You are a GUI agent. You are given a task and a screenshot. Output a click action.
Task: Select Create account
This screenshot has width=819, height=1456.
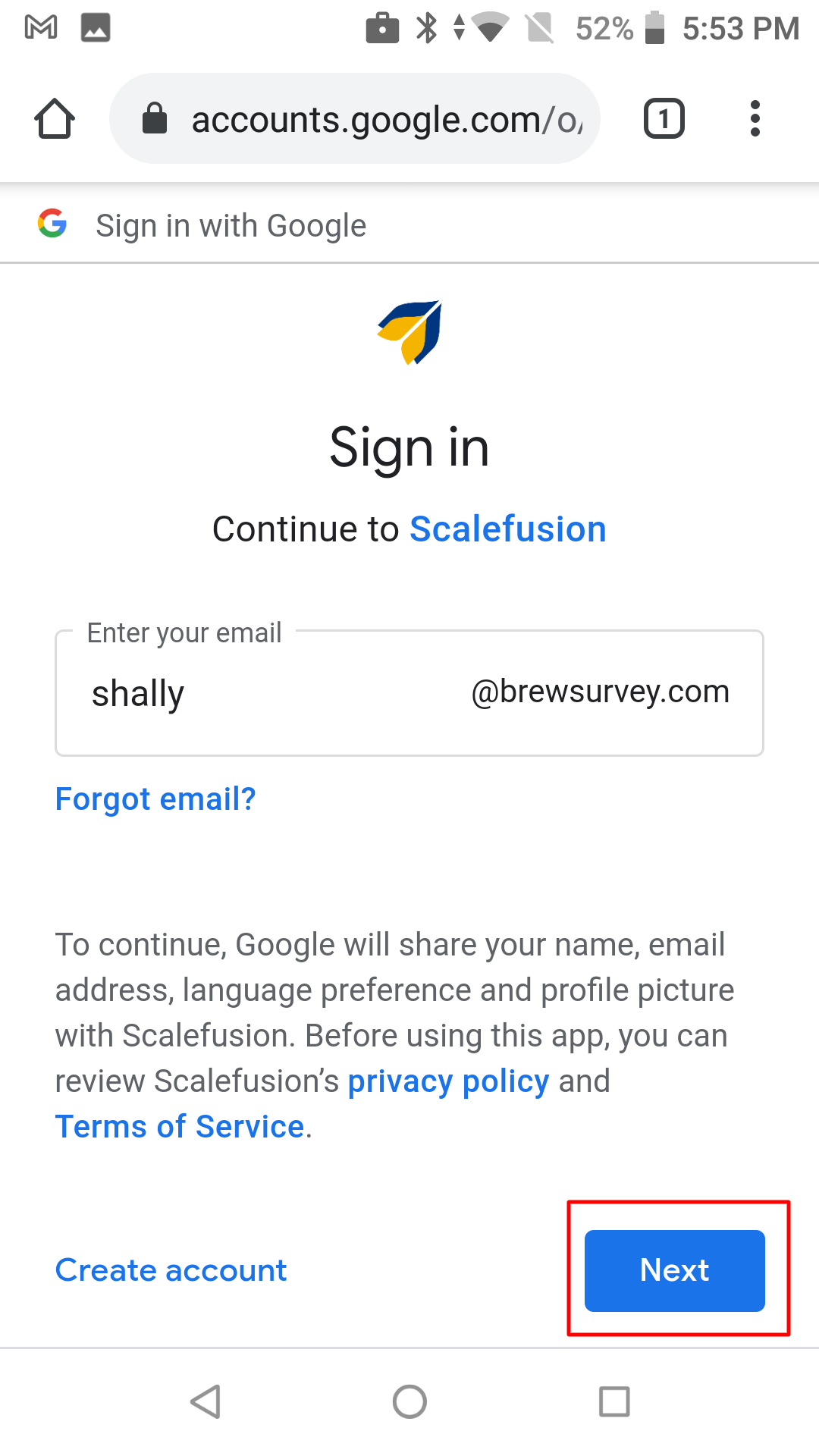pos(171,1270)
